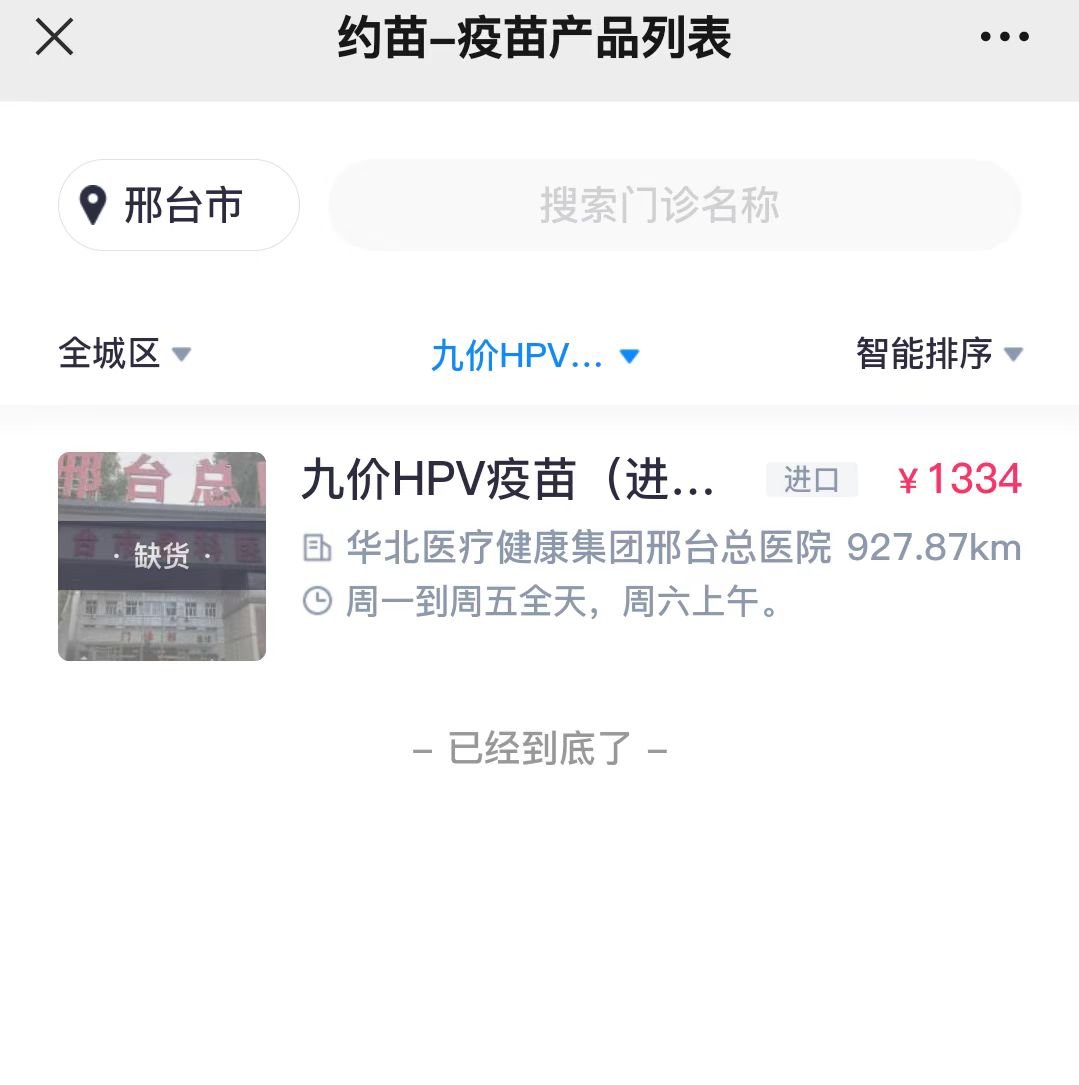Open the three-dot overflow menu
This screenshot has height=1085, width=1079.
tap(1004, 38)
